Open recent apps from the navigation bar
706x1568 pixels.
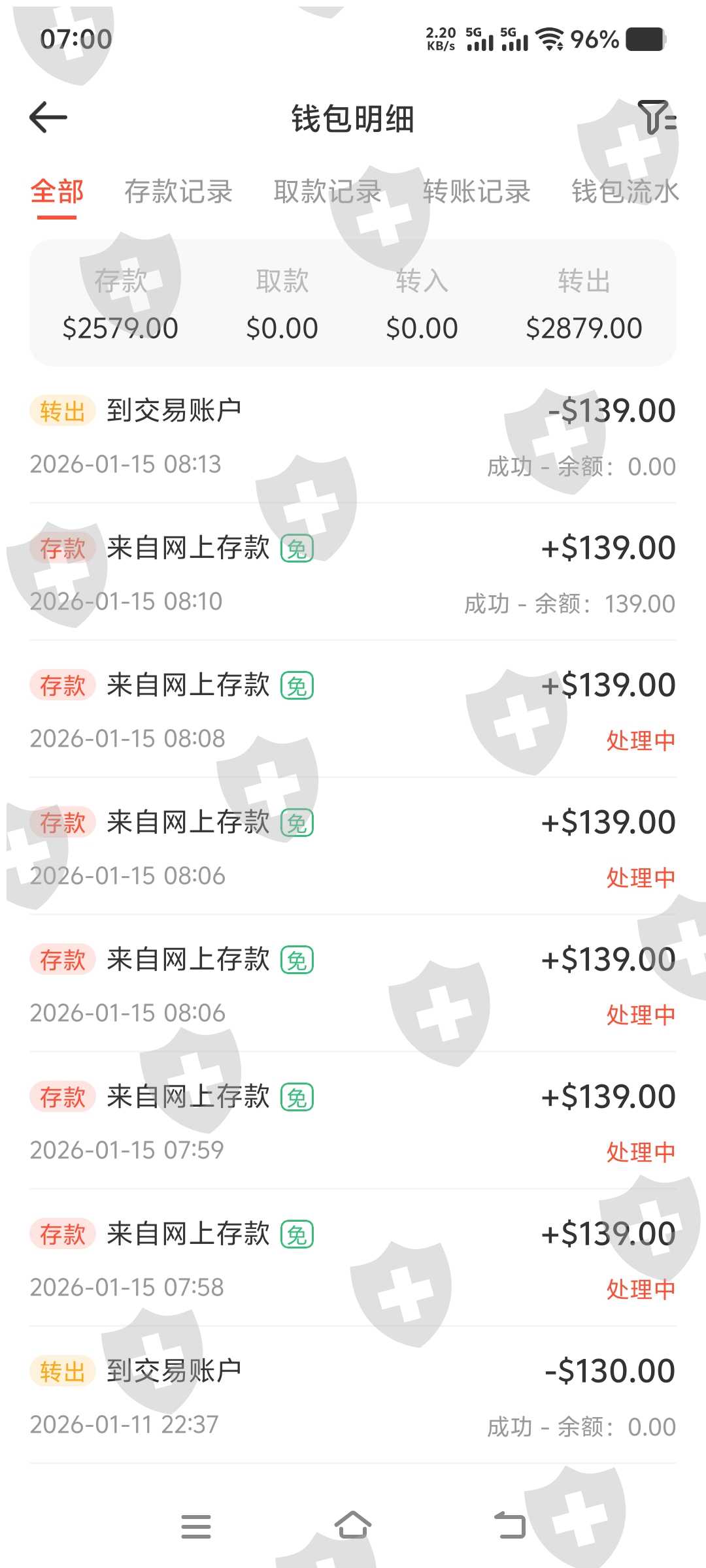195,1526
